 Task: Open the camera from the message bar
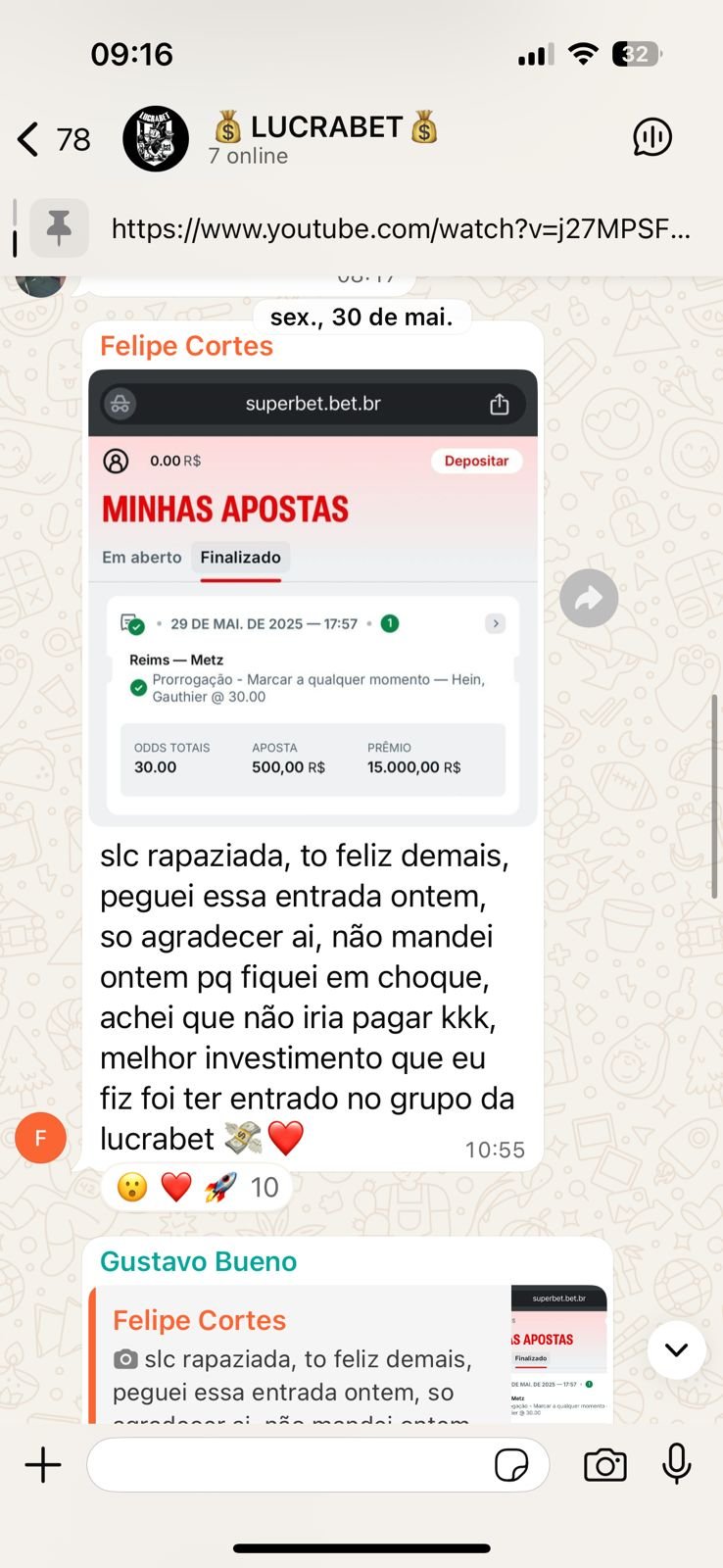(604, 1464)
